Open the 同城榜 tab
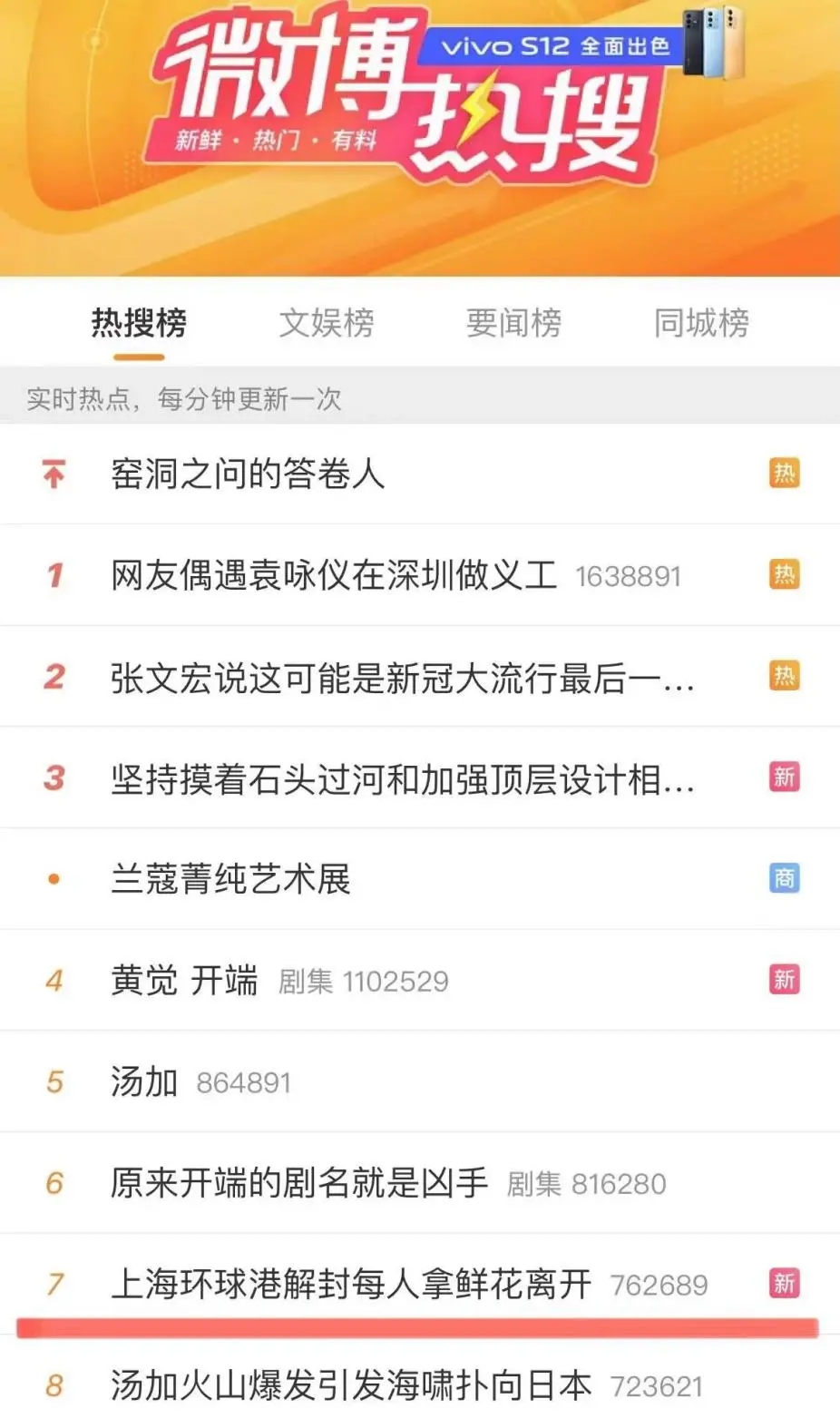The image size is (840, 1428). tap(701, 323)
